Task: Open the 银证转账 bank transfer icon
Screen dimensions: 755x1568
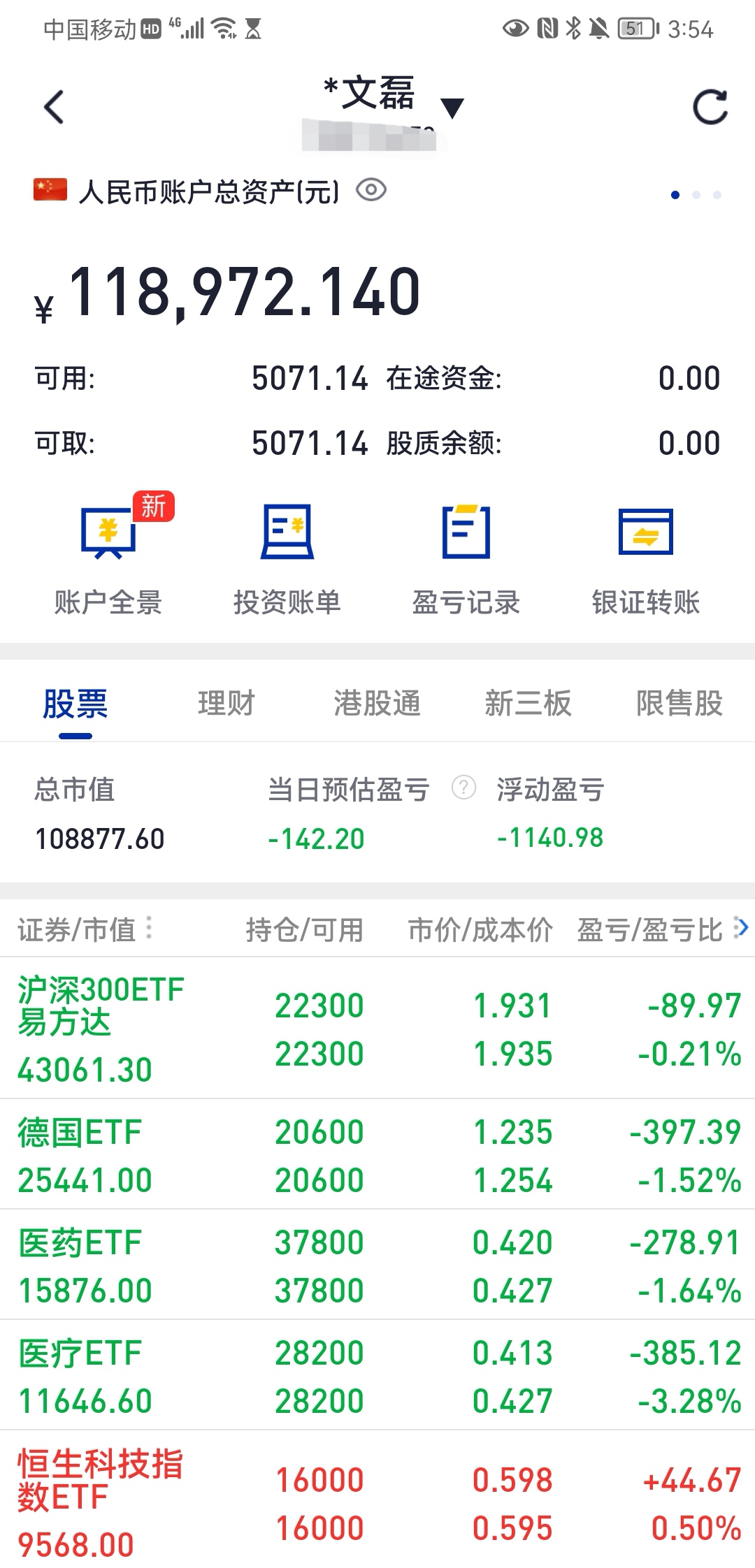Action: click(x=645, y=552)
